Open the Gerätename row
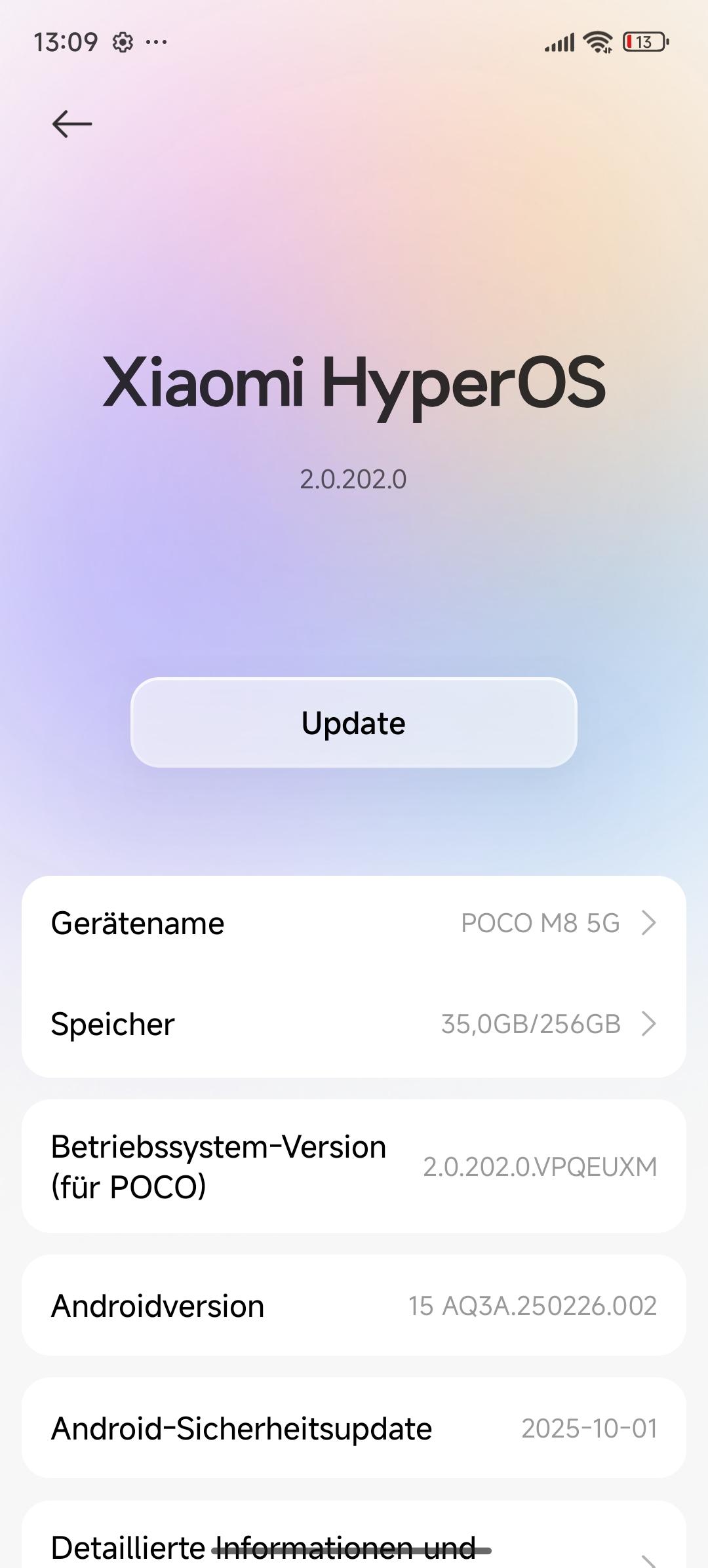The height and width of the screenshot is (1568, 708). 353,923
